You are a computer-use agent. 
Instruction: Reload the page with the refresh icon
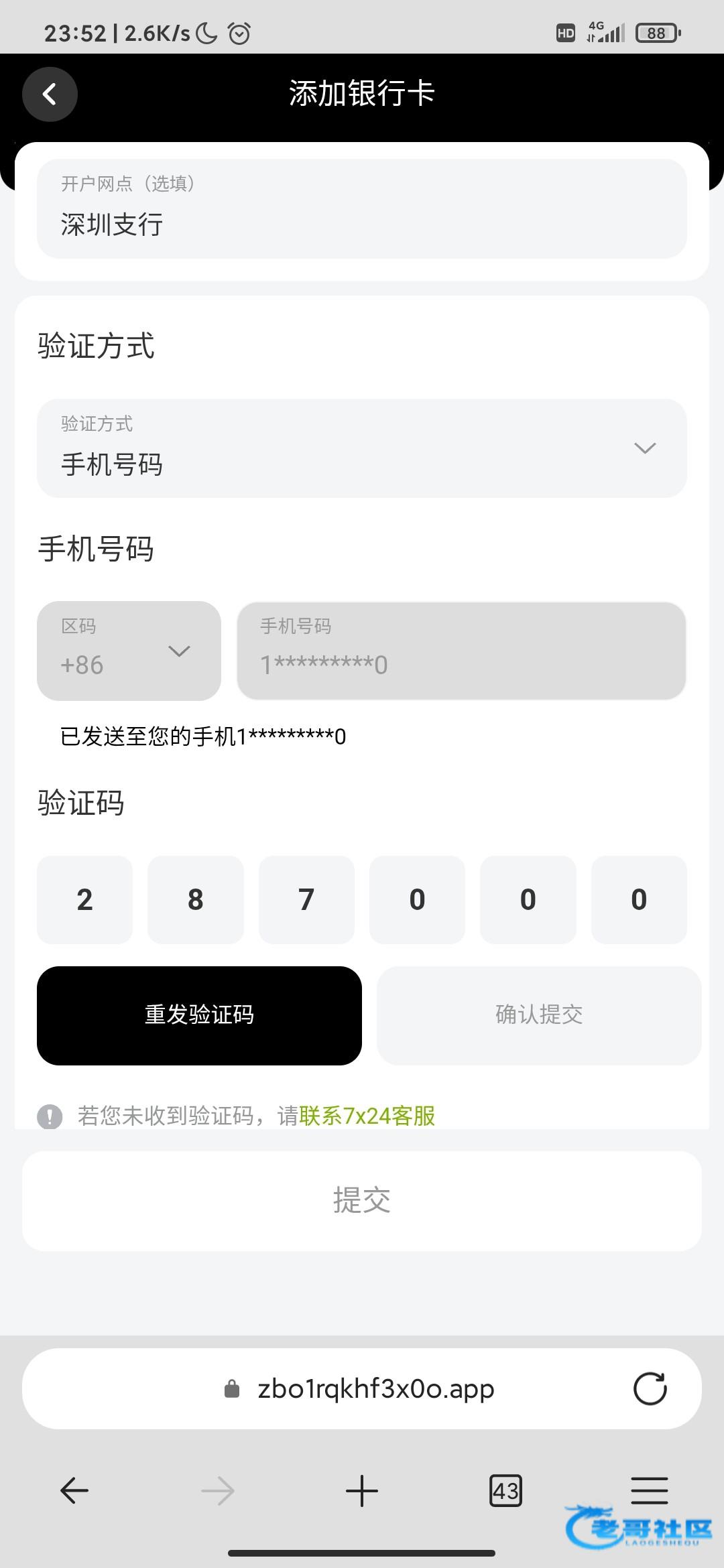[650, 1389]
